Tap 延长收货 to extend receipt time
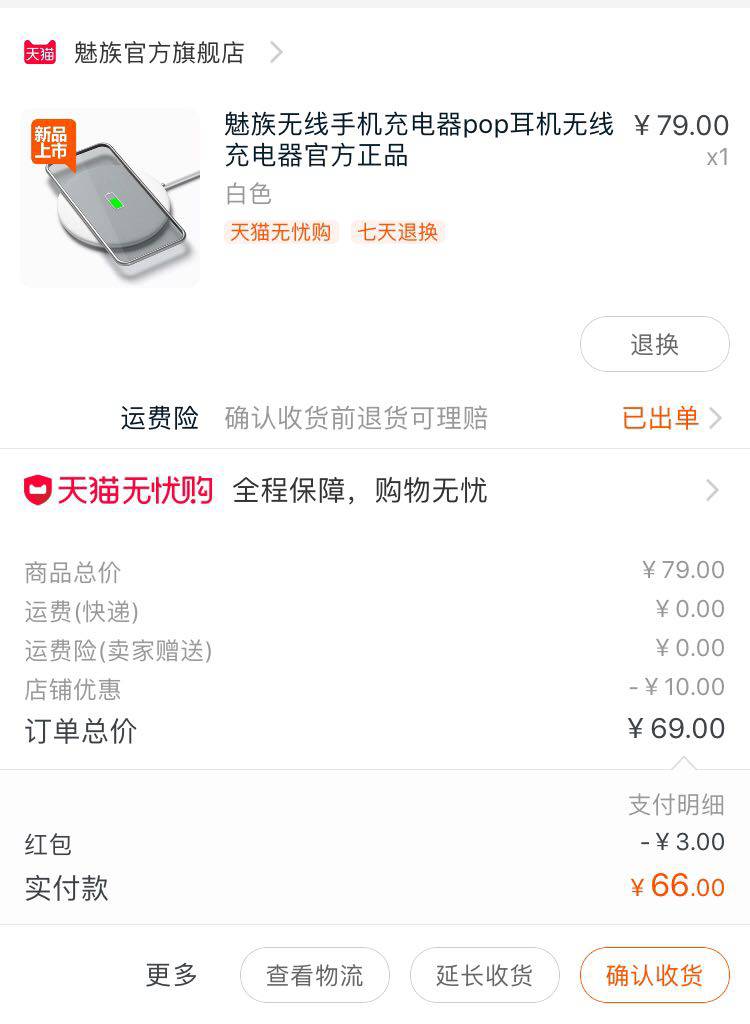 484,974
